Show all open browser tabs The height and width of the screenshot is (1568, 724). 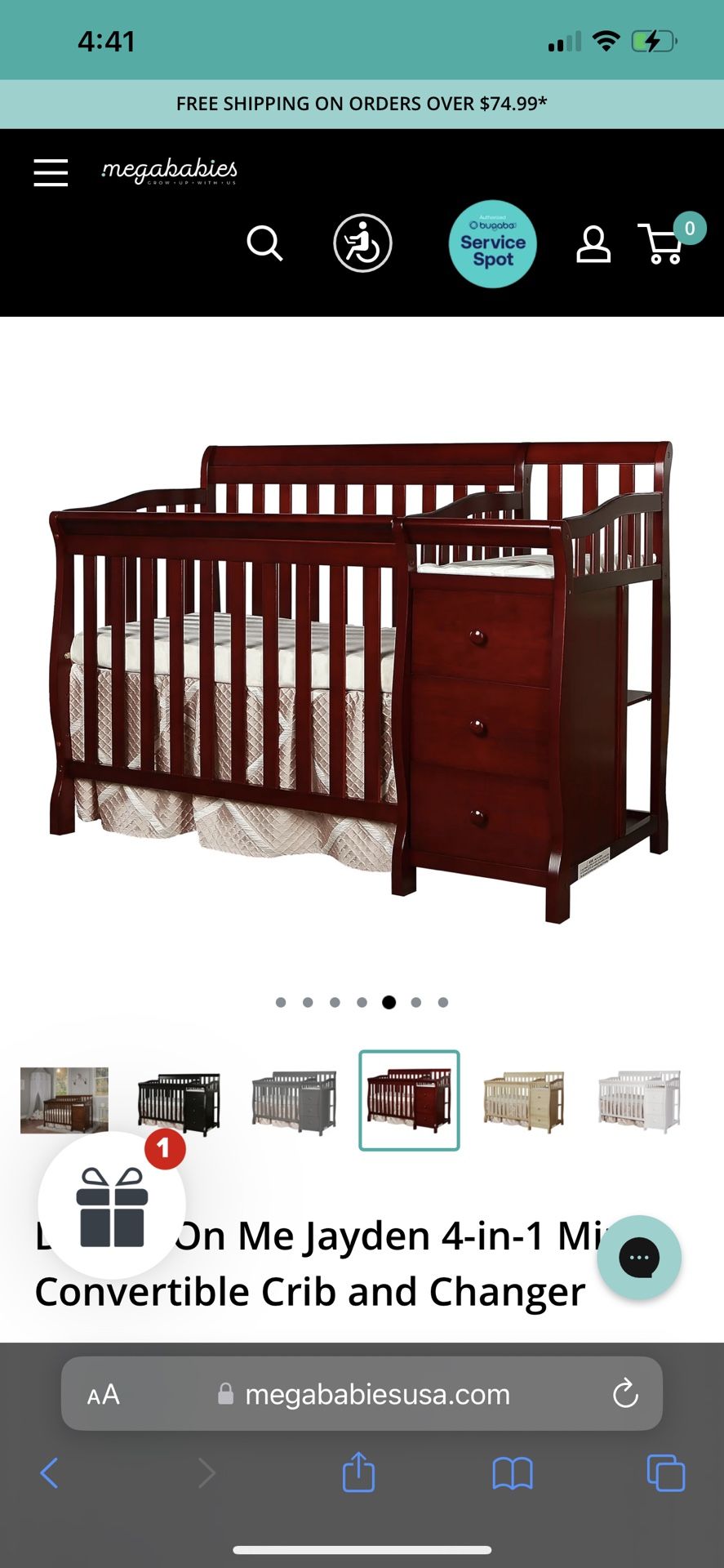tap(665, 1472)
